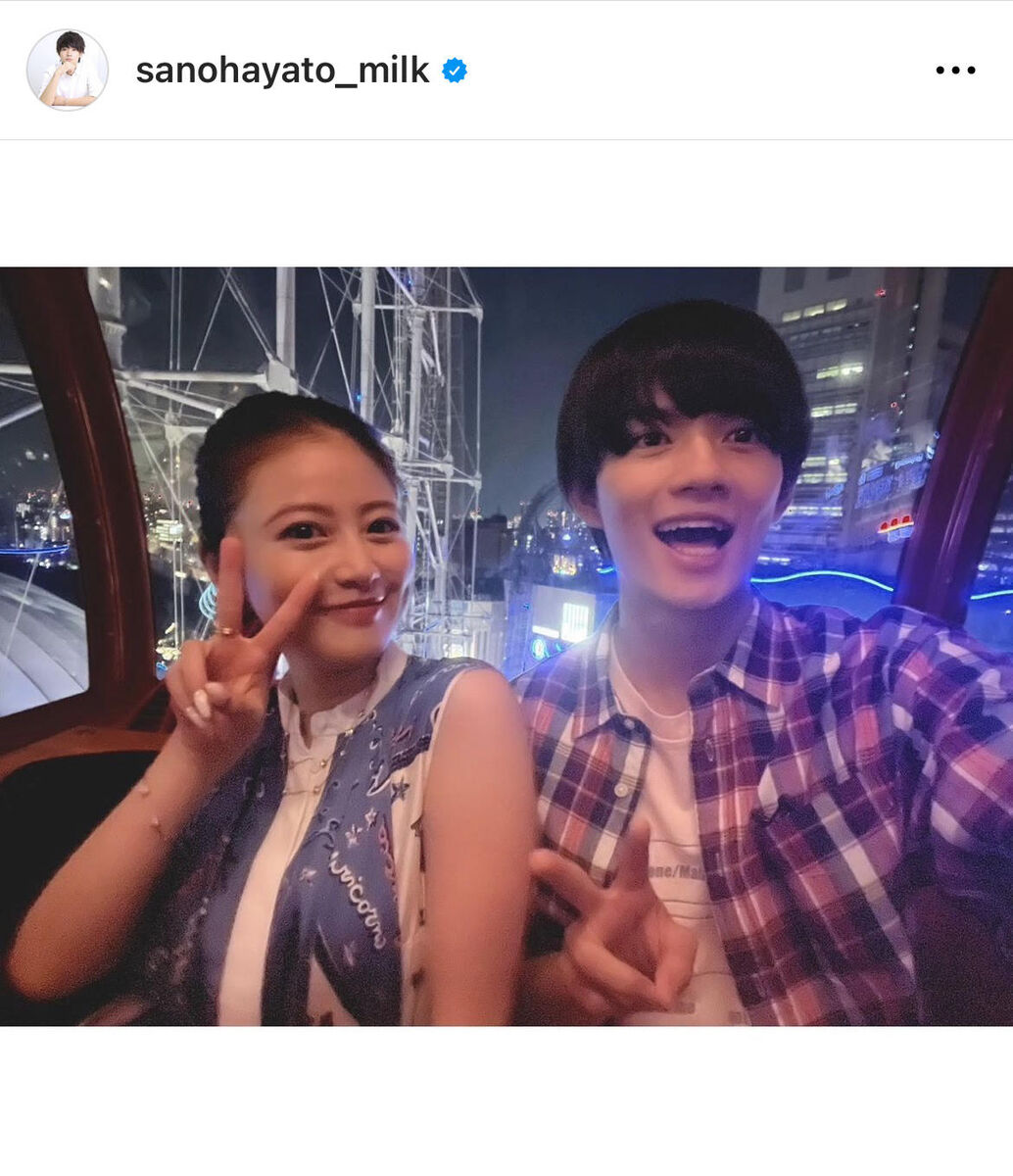This screenshot has height=1176, width=1013.
Task: Open the sanohayato_milk username link
Action: point(282,71)
